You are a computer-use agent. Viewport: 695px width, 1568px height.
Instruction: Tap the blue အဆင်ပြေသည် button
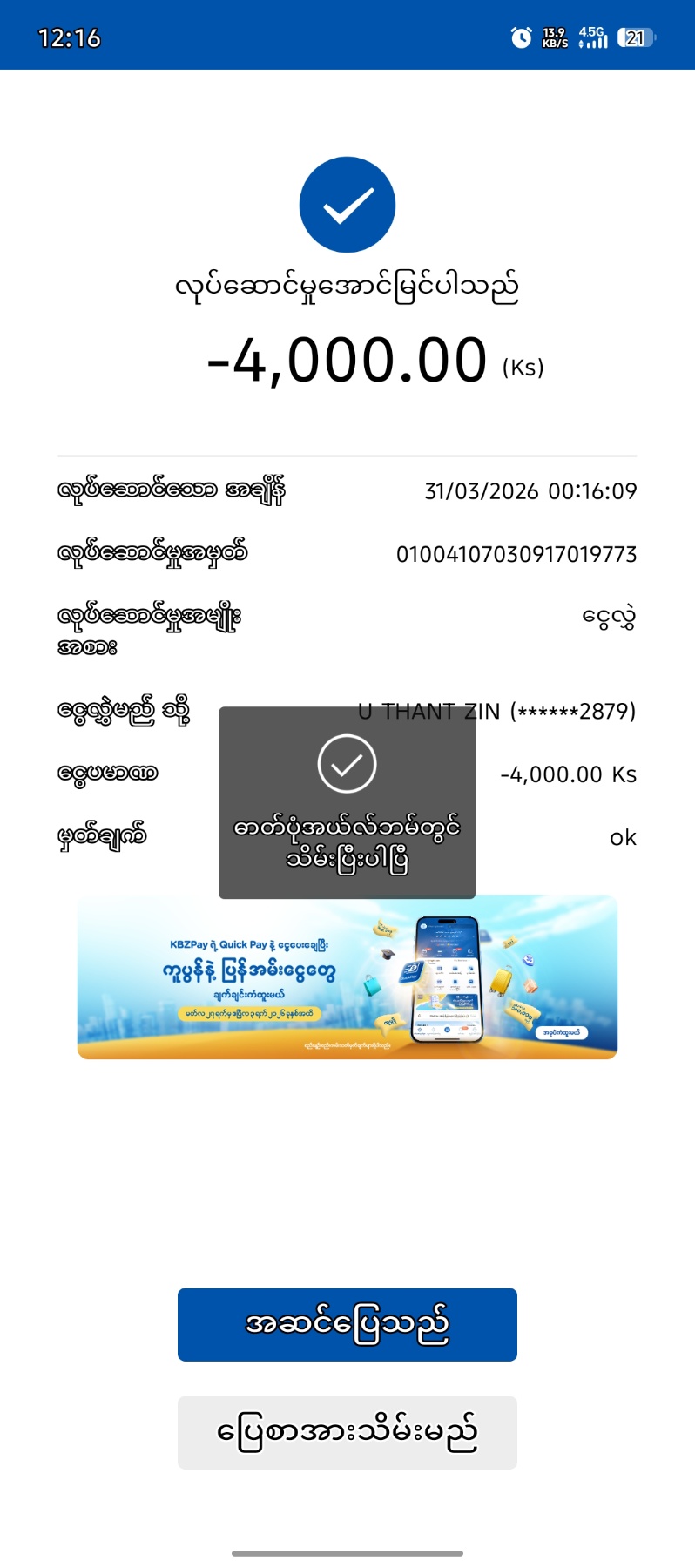347,1324
